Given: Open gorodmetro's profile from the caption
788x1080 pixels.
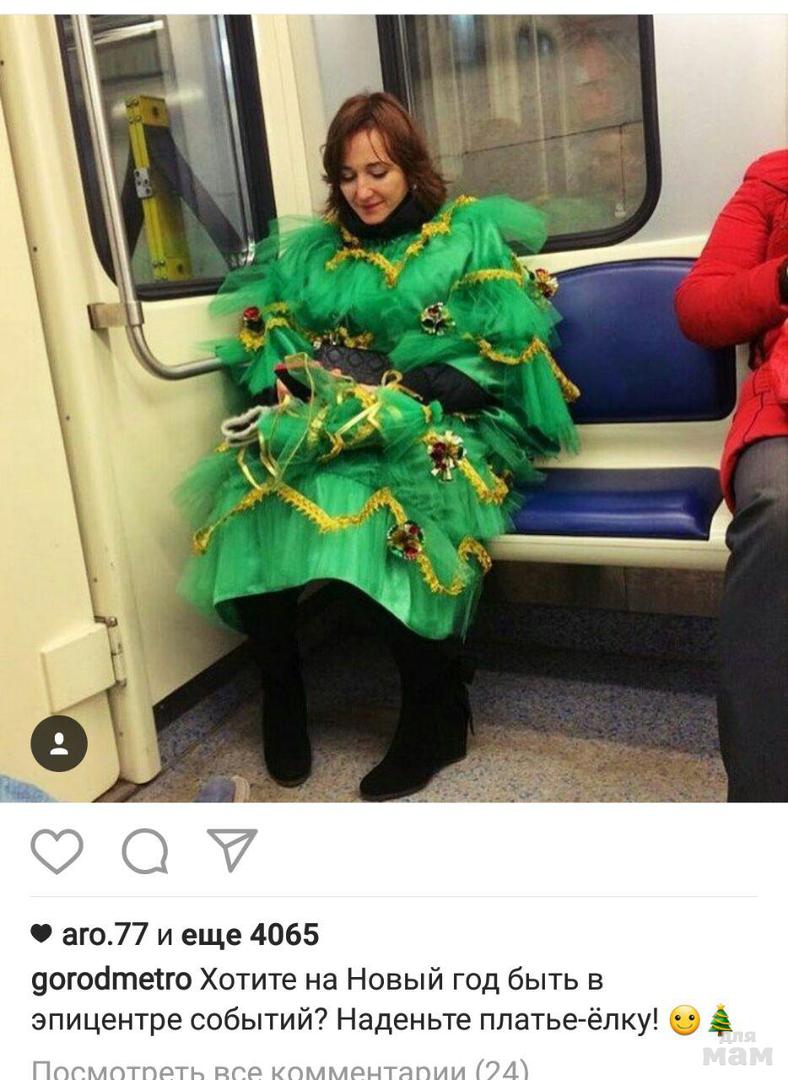Looking at the screenshot, I should [x=111, y=979].
